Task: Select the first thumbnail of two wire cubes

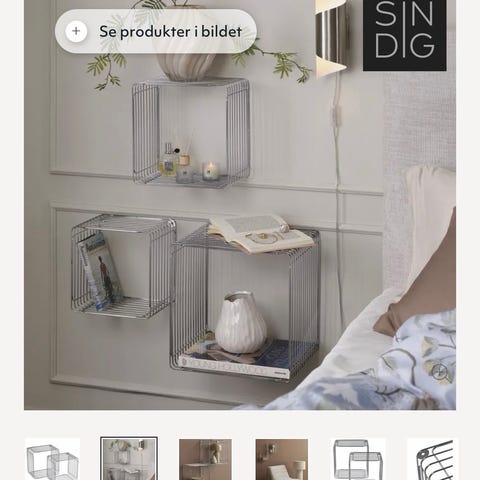Action: (x=53, y=459)
